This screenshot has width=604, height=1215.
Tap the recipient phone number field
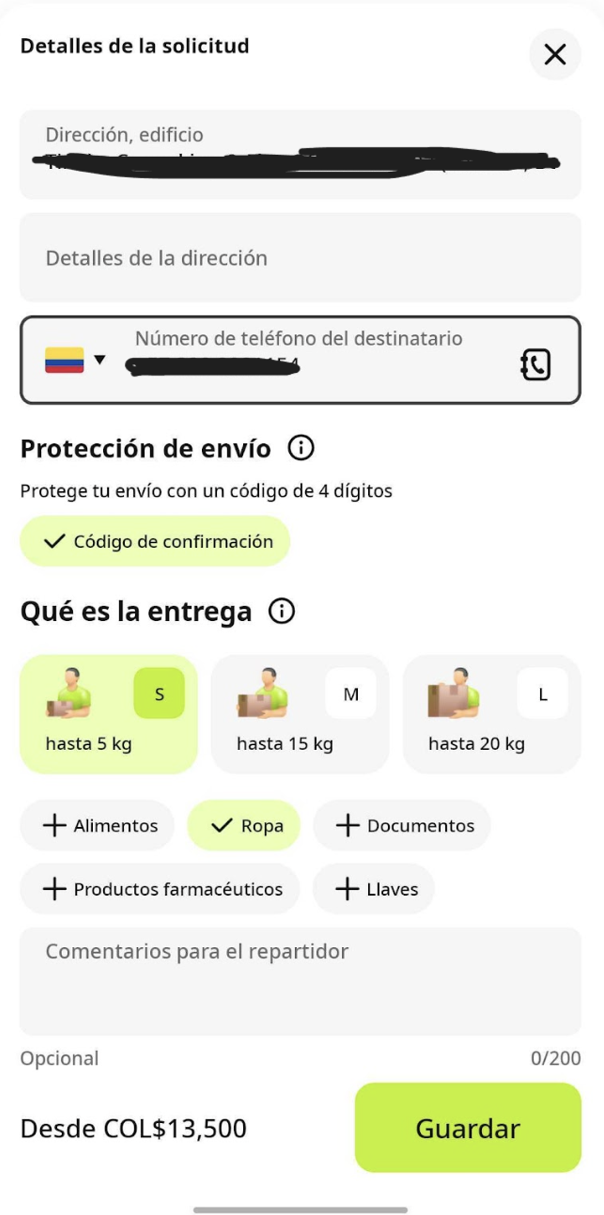coord(310,360)
